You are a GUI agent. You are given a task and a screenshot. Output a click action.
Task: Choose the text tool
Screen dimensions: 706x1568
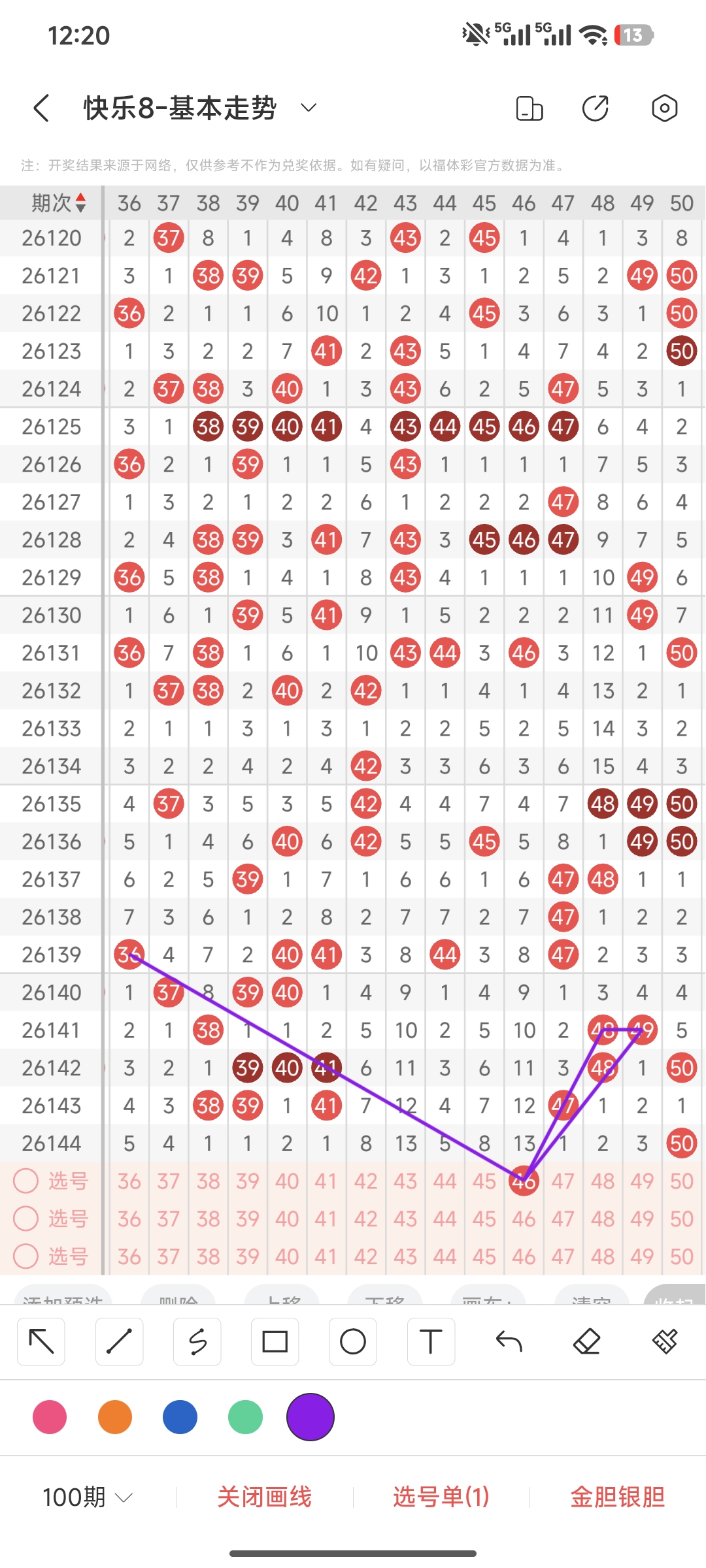tap(431, 1342)
